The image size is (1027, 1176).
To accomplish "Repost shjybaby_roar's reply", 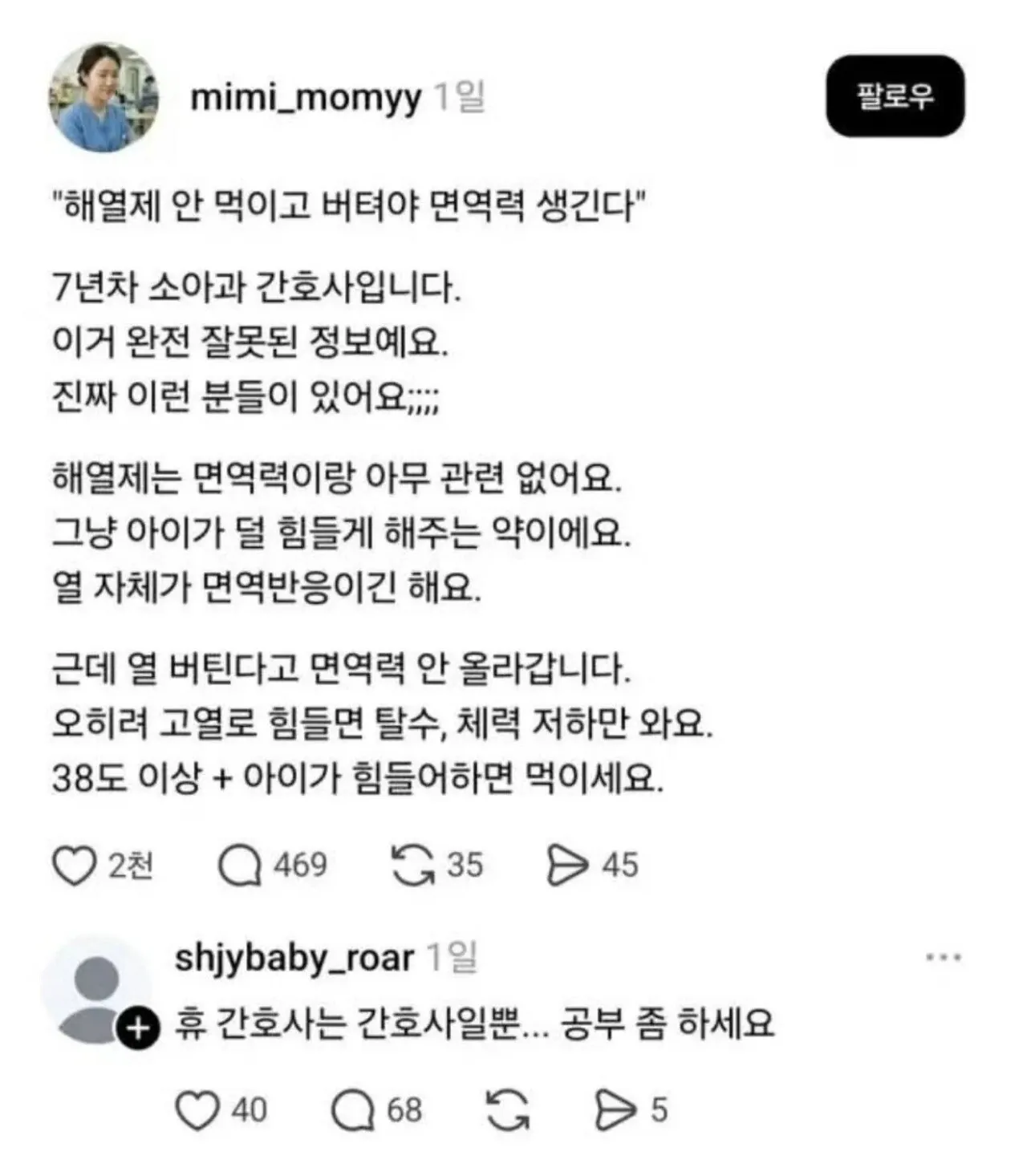I will (x=508, y=1111).
